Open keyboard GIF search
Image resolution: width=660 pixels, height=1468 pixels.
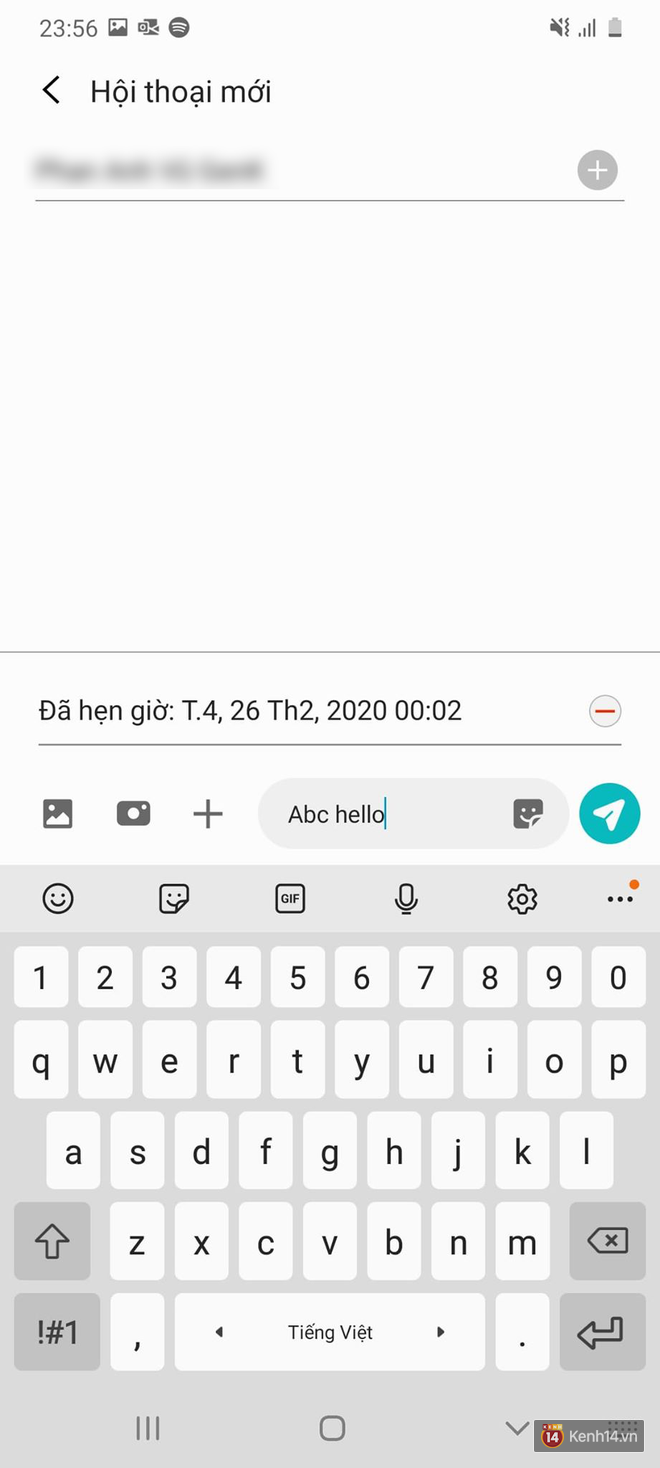pos(290,899)
